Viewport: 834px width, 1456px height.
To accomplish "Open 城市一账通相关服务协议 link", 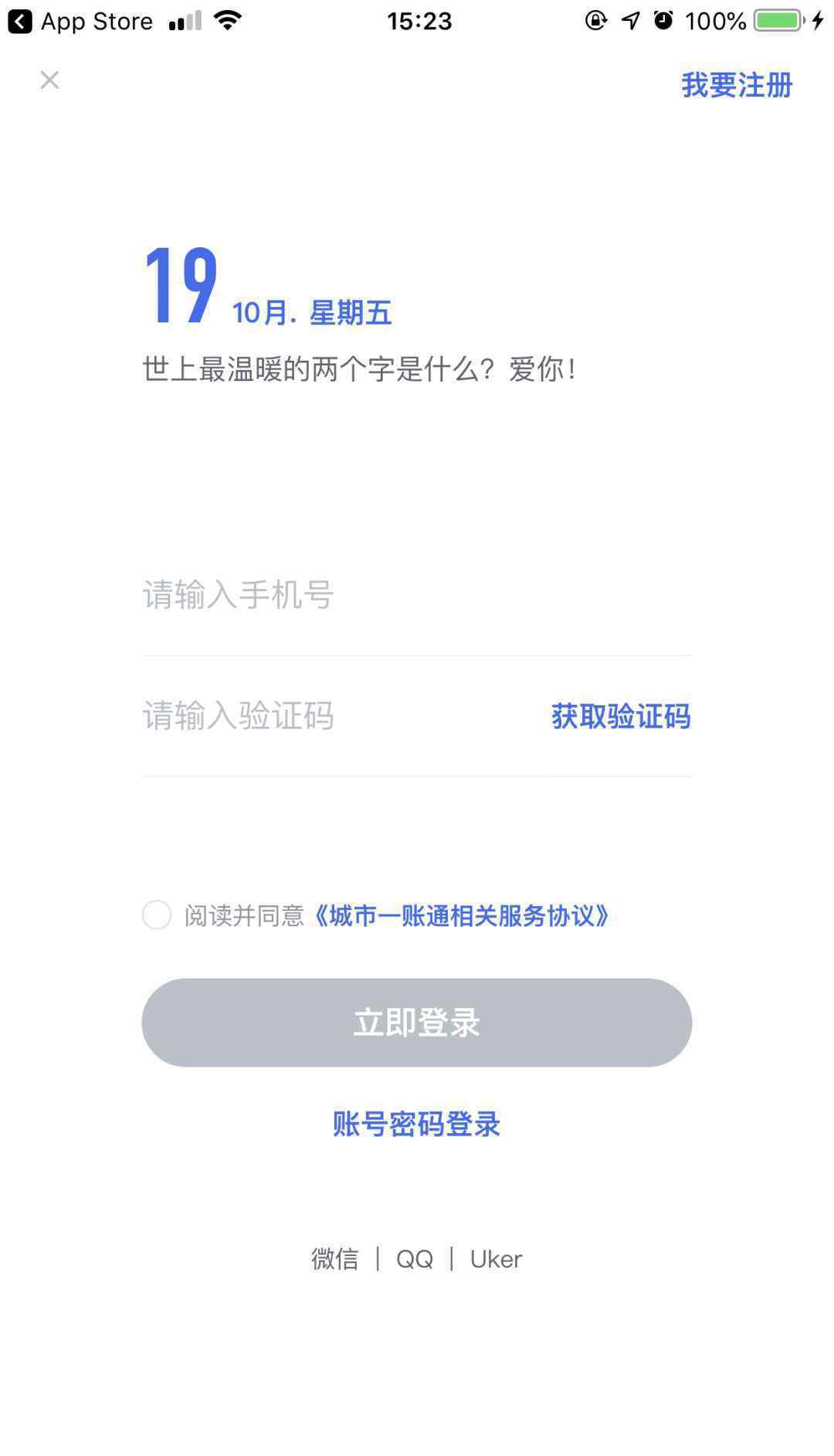I will 461,916.
